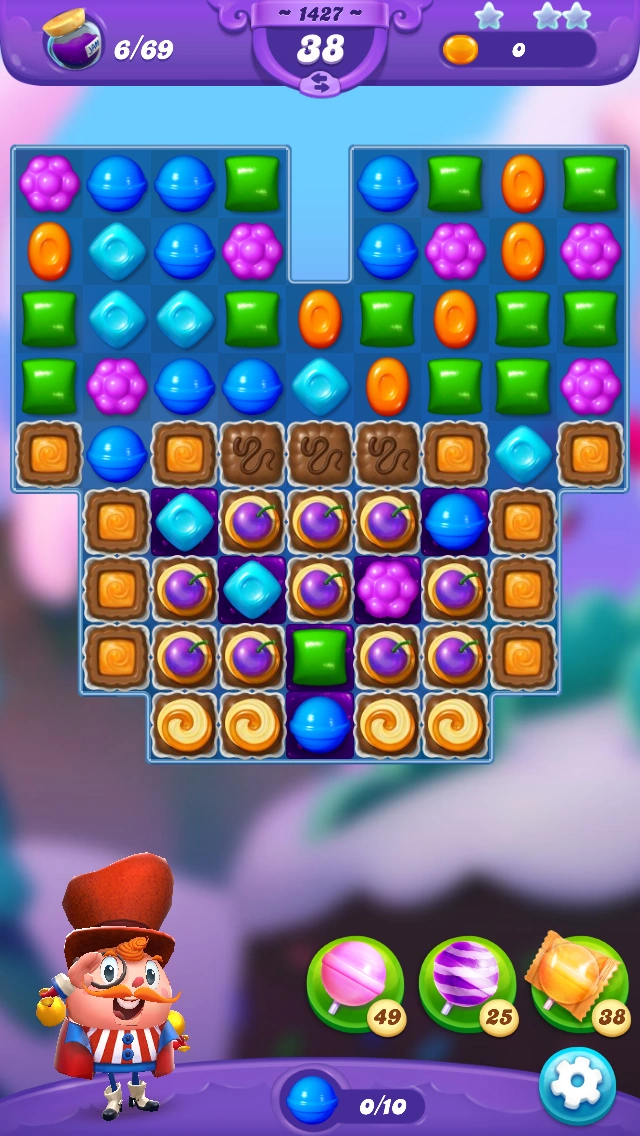The image size is (640, 1136).
Task: Use the pink lollipop booster with 49
Action: pos(355,982)
